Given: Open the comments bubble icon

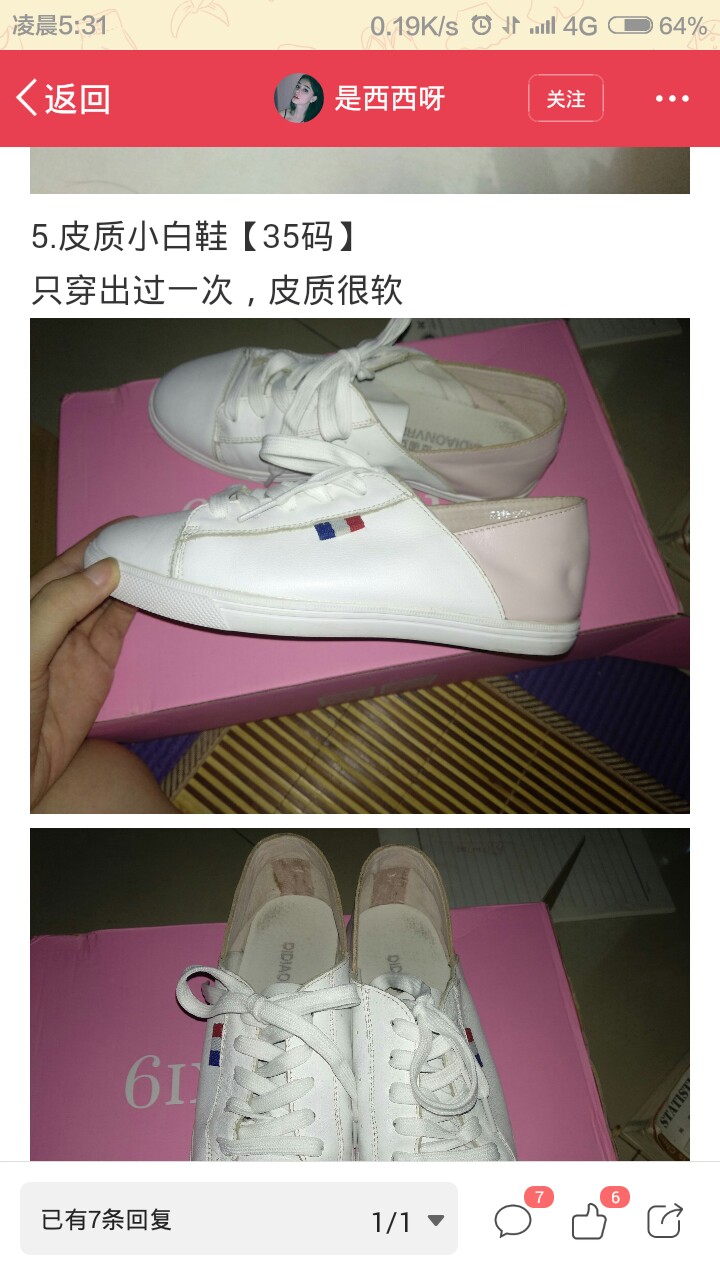Looking at the screenshot, I should (513, 1221).
